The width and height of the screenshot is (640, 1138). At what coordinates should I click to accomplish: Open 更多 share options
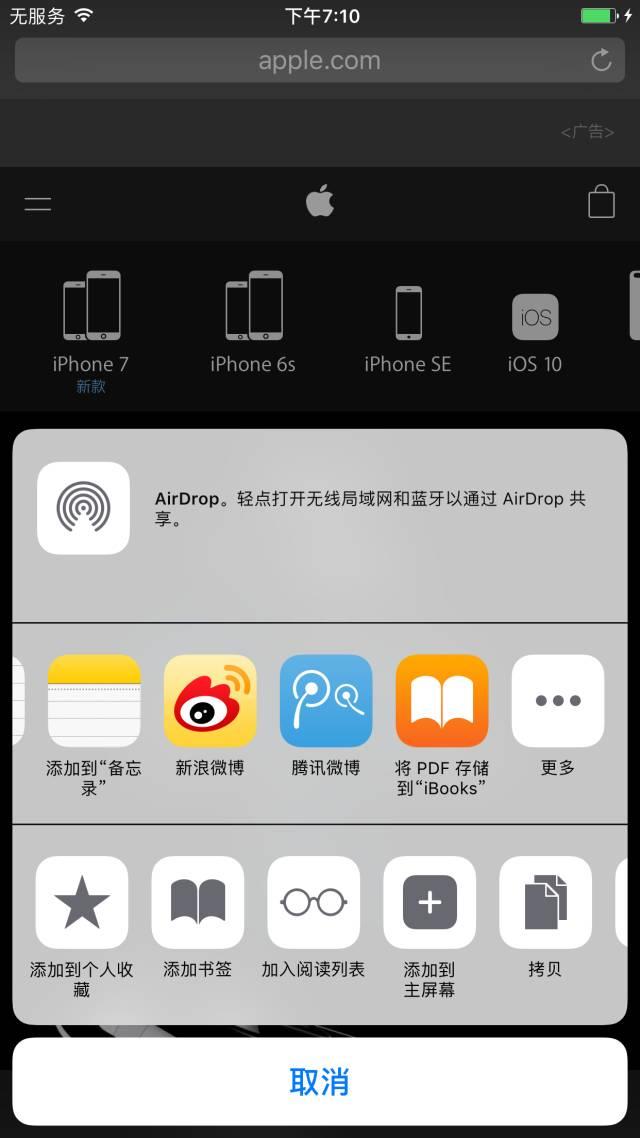coord(558,701)
